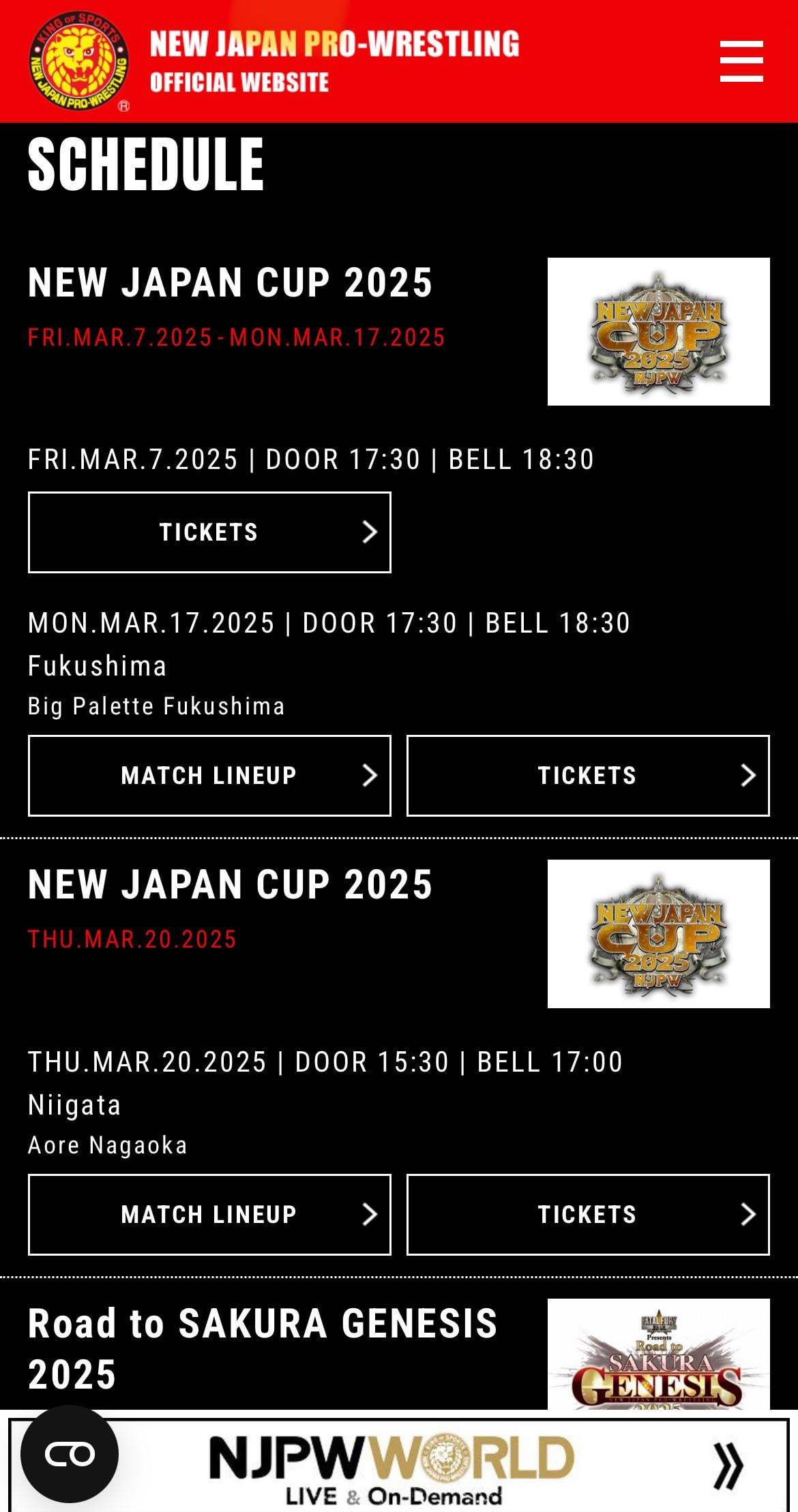Screen dimensions: 798x1512
Task: Open the Road to Sakura Genesis thumbnail
Action: pos(658,1354)
